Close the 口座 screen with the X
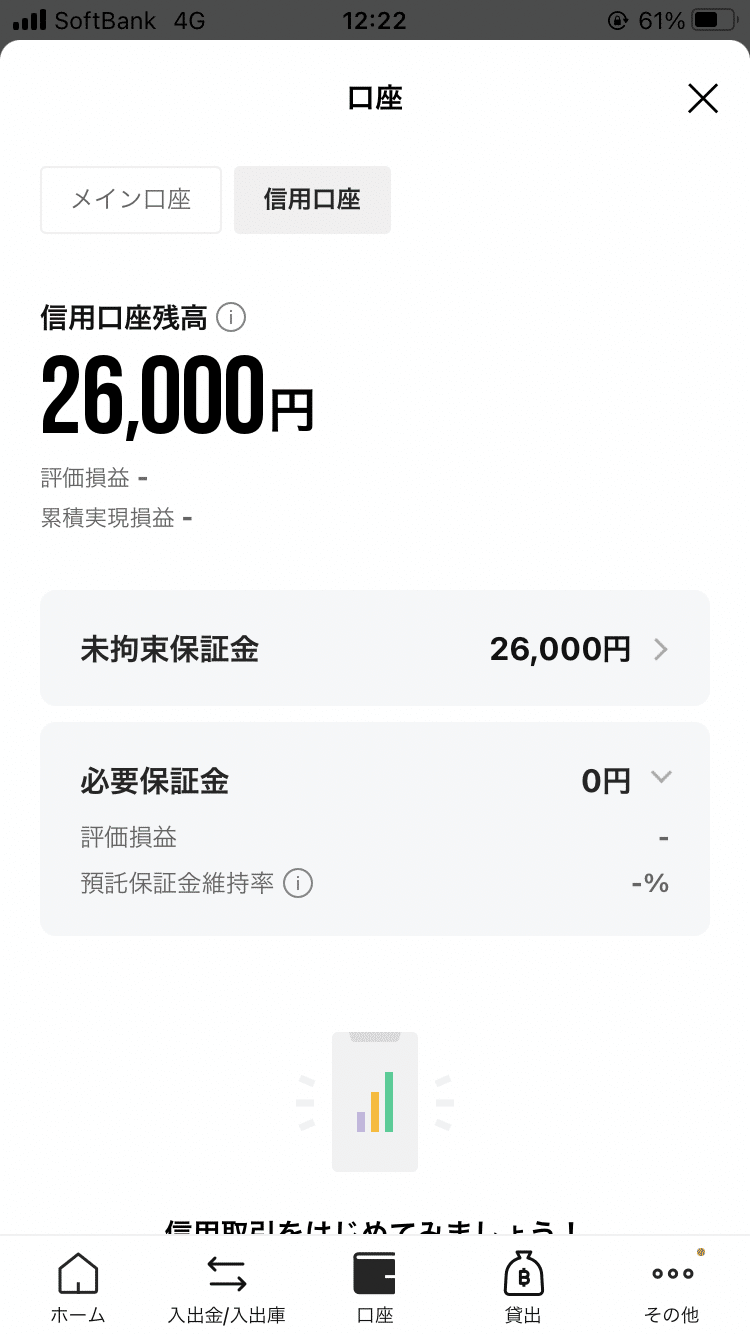The height and width of the screenshot is (1334, 750). 703,98
